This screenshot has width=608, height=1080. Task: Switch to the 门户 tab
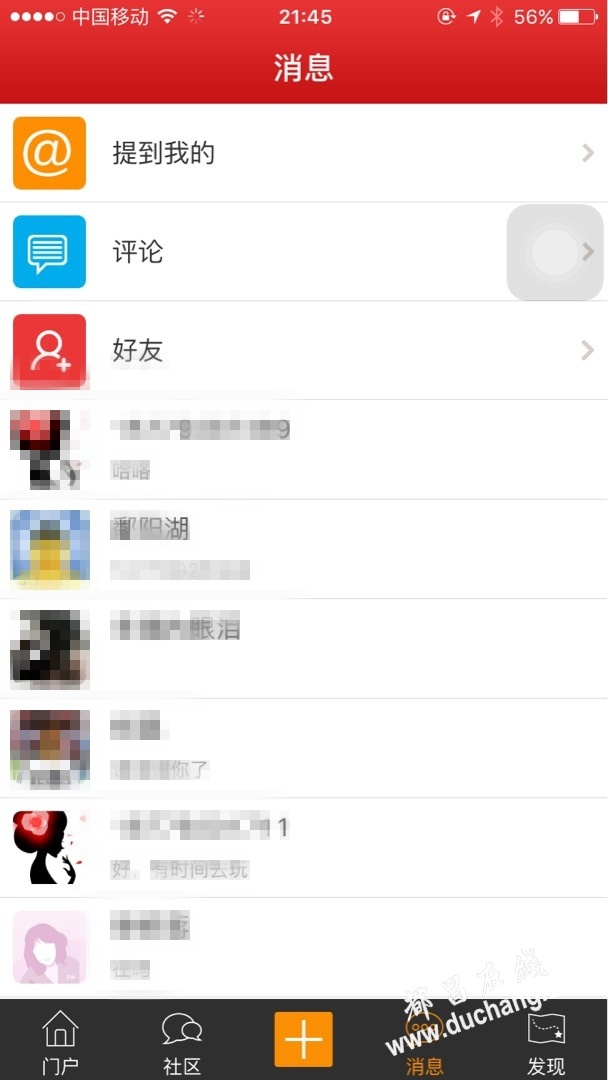coord(60,1041)
